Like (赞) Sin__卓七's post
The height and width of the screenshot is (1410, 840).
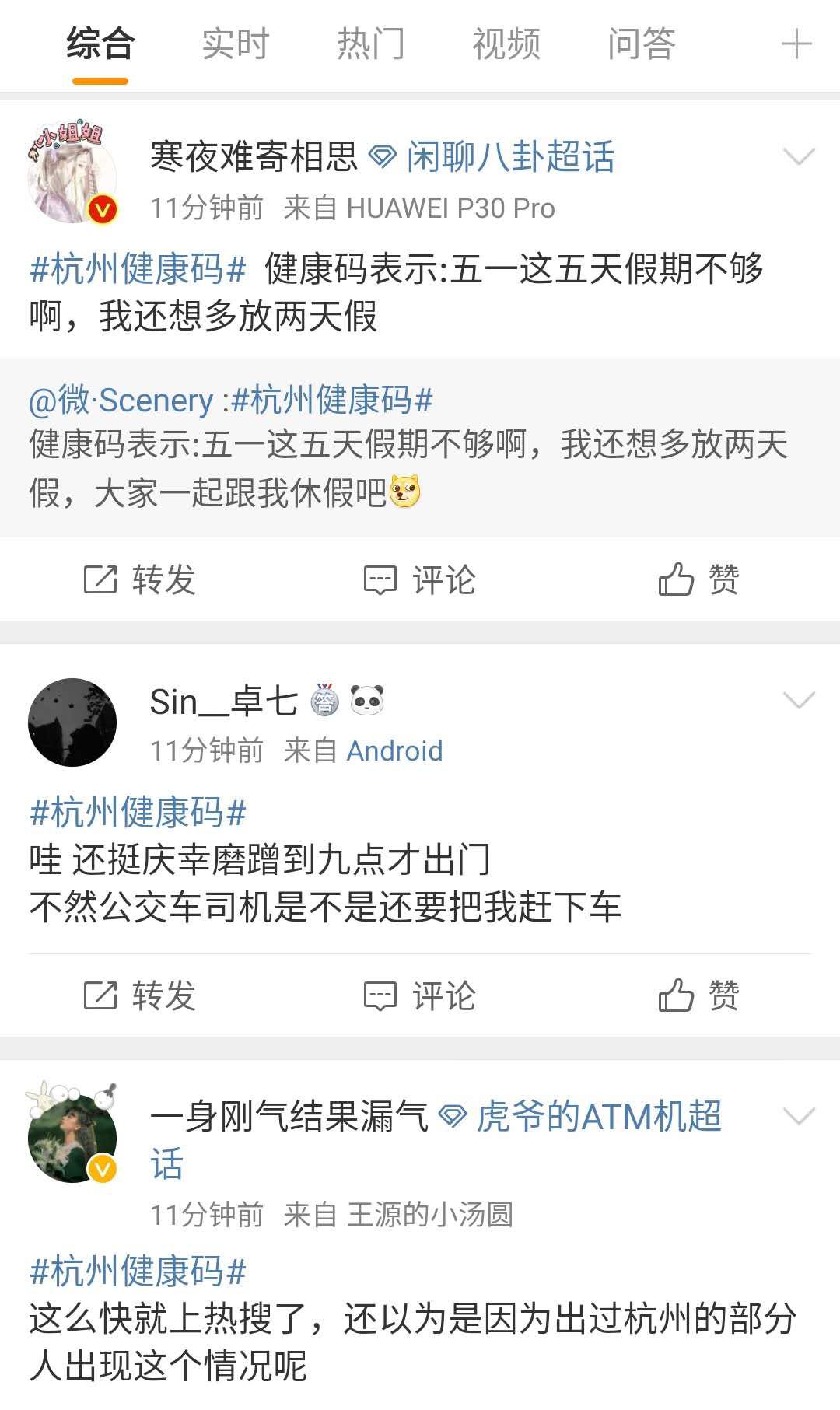pyautogui.click(x=698, y=995)
